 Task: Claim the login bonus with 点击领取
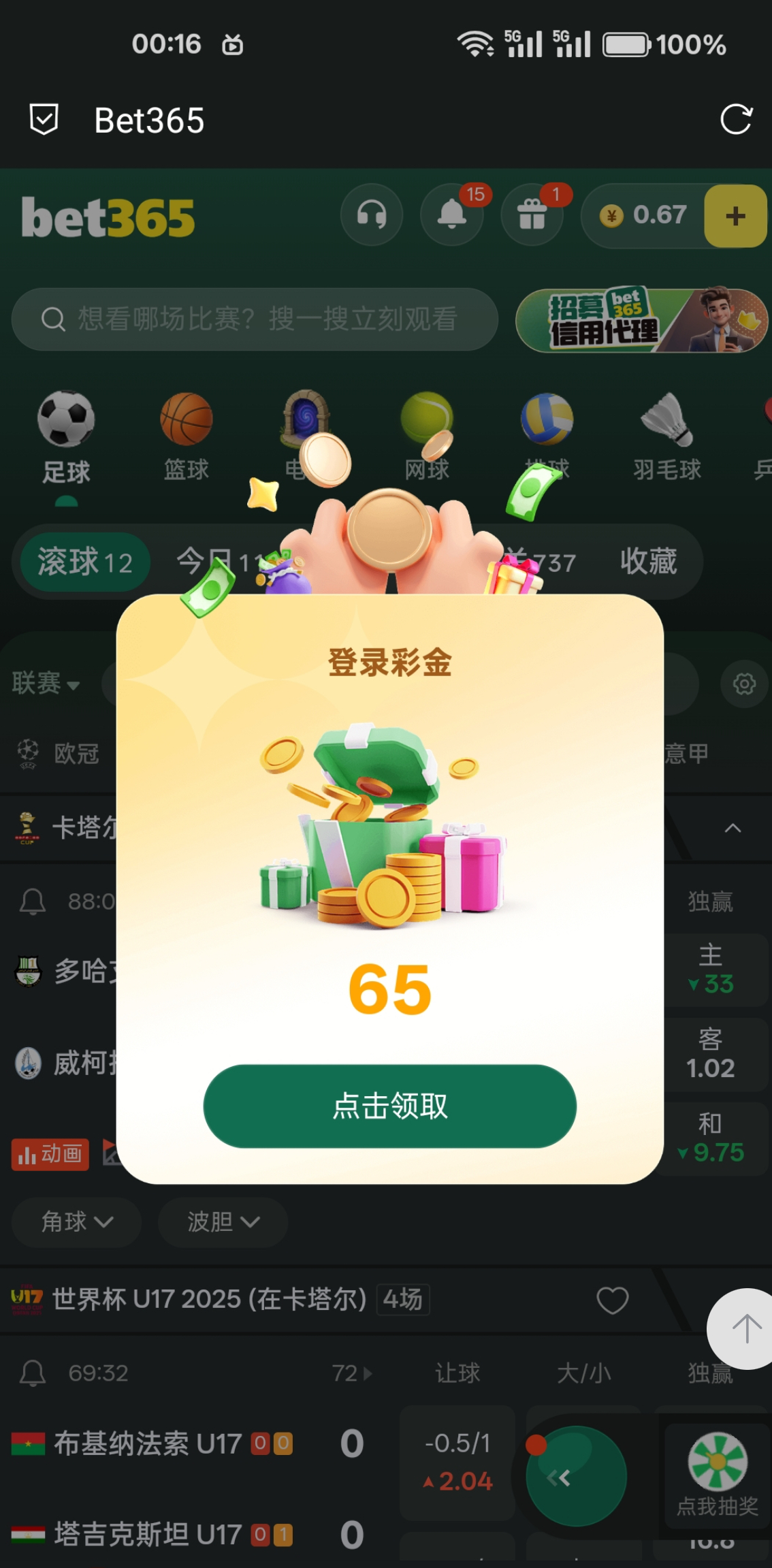point(389,1106)
